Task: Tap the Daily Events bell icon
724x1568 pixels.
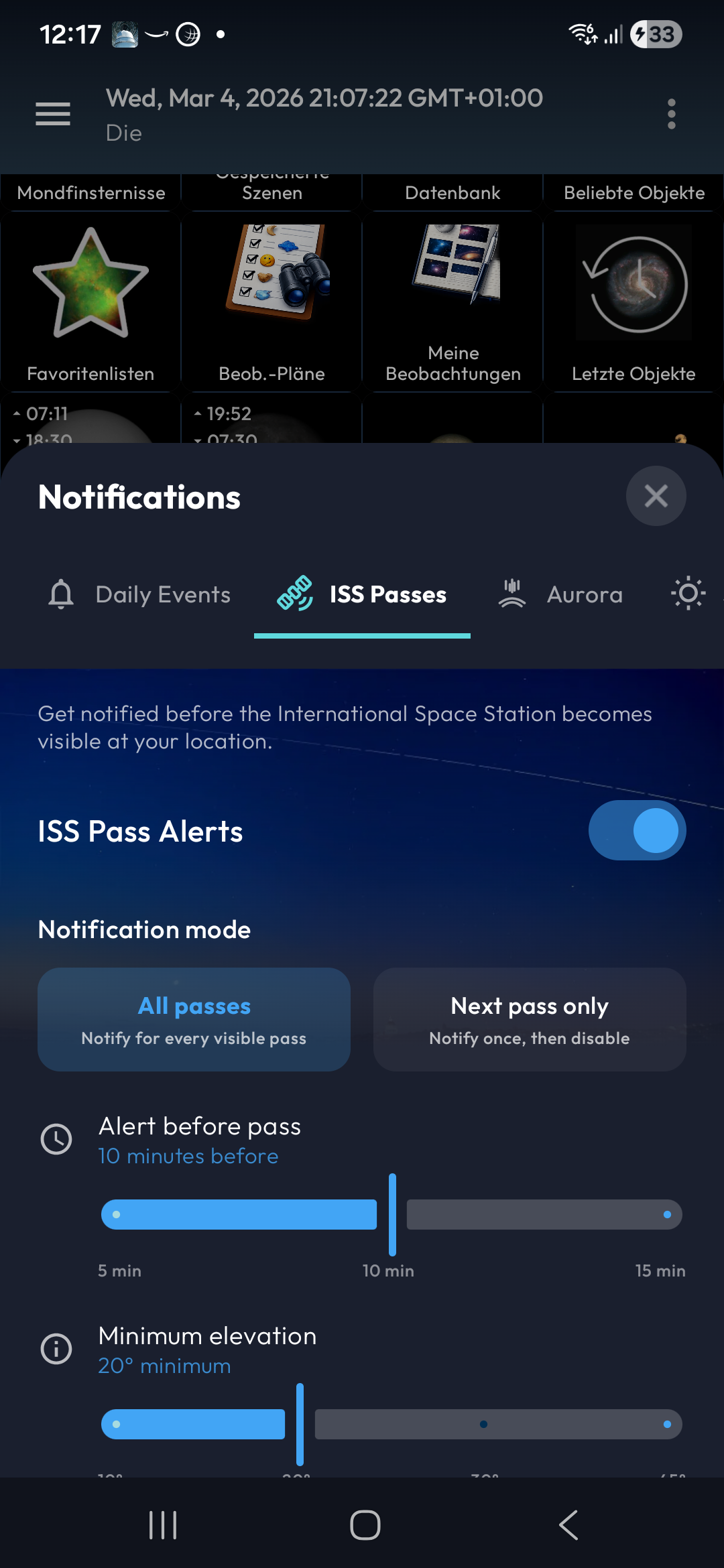Action: (62, 594)
